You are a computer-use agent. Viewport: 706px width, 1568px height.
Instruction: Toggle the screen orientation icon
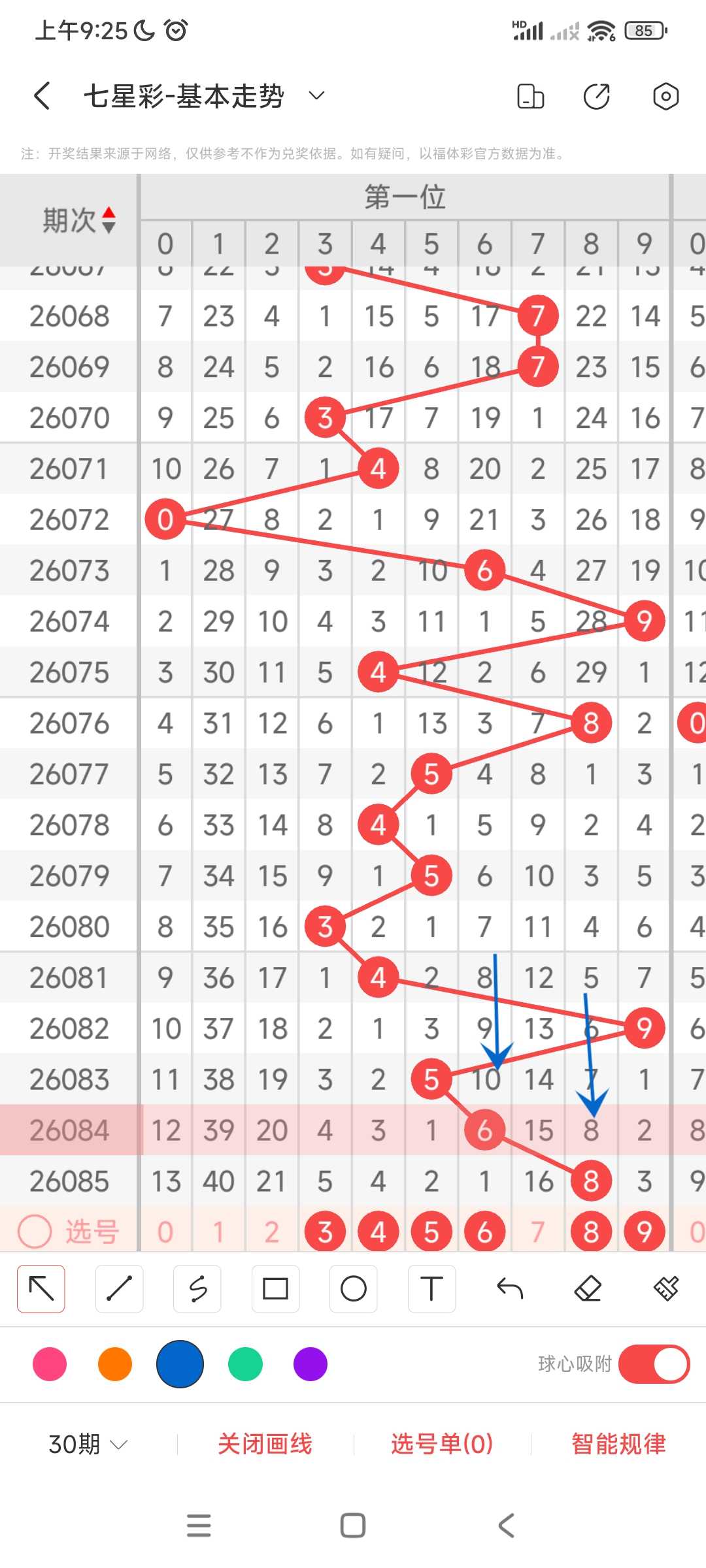coord(530,96)
